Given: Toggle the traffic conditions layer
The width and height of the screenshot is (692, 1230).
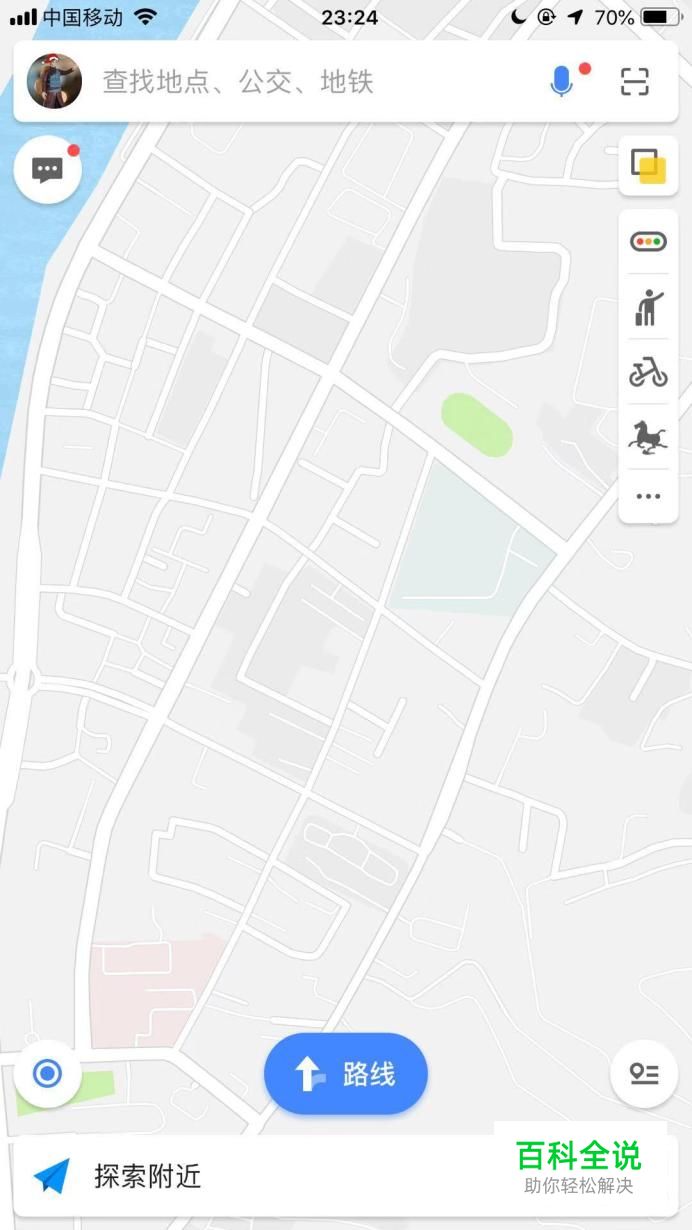Looking at the screenshot, I should (648, 241).
